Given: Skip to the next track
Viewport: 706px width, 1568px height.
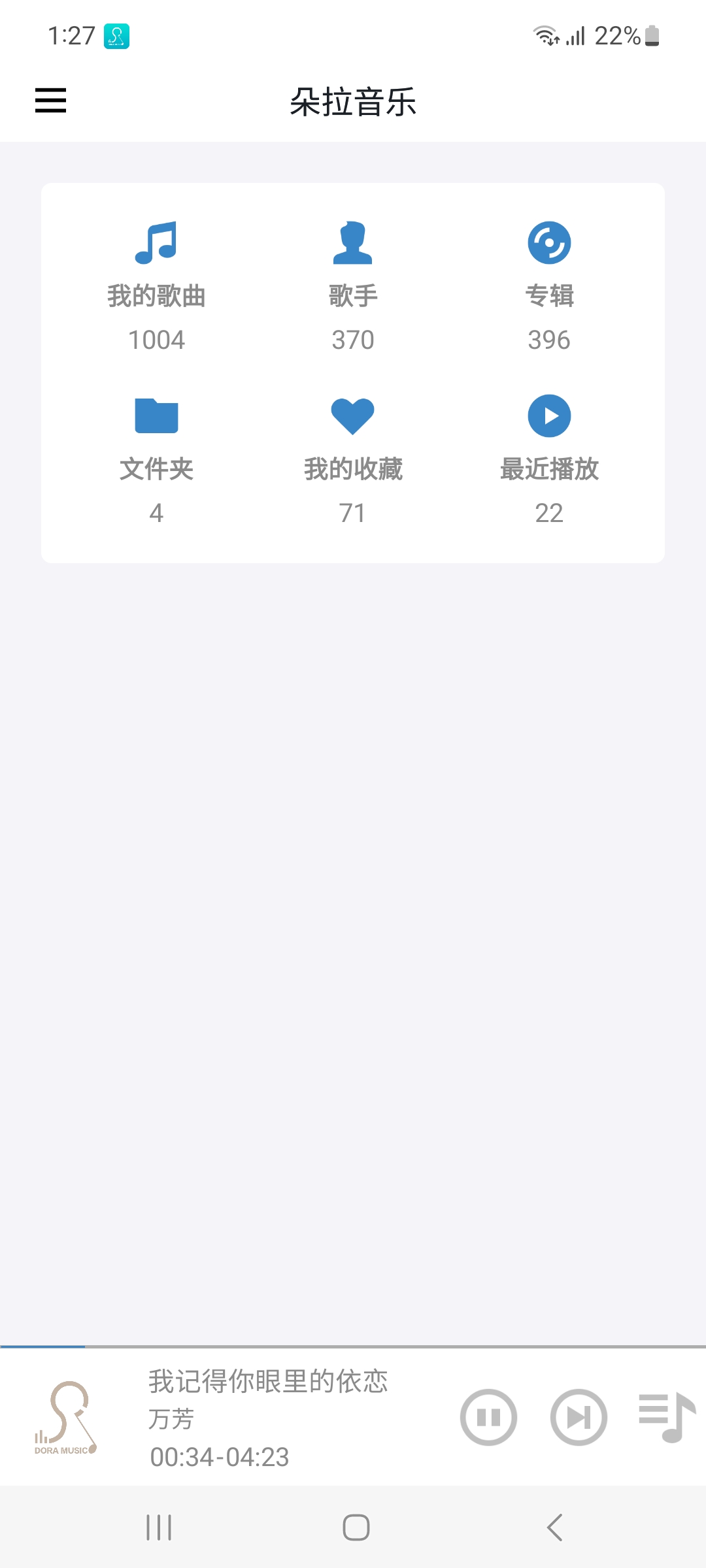Looking at the screenshot, I should pyautogui.click(x=579, y=1417).
